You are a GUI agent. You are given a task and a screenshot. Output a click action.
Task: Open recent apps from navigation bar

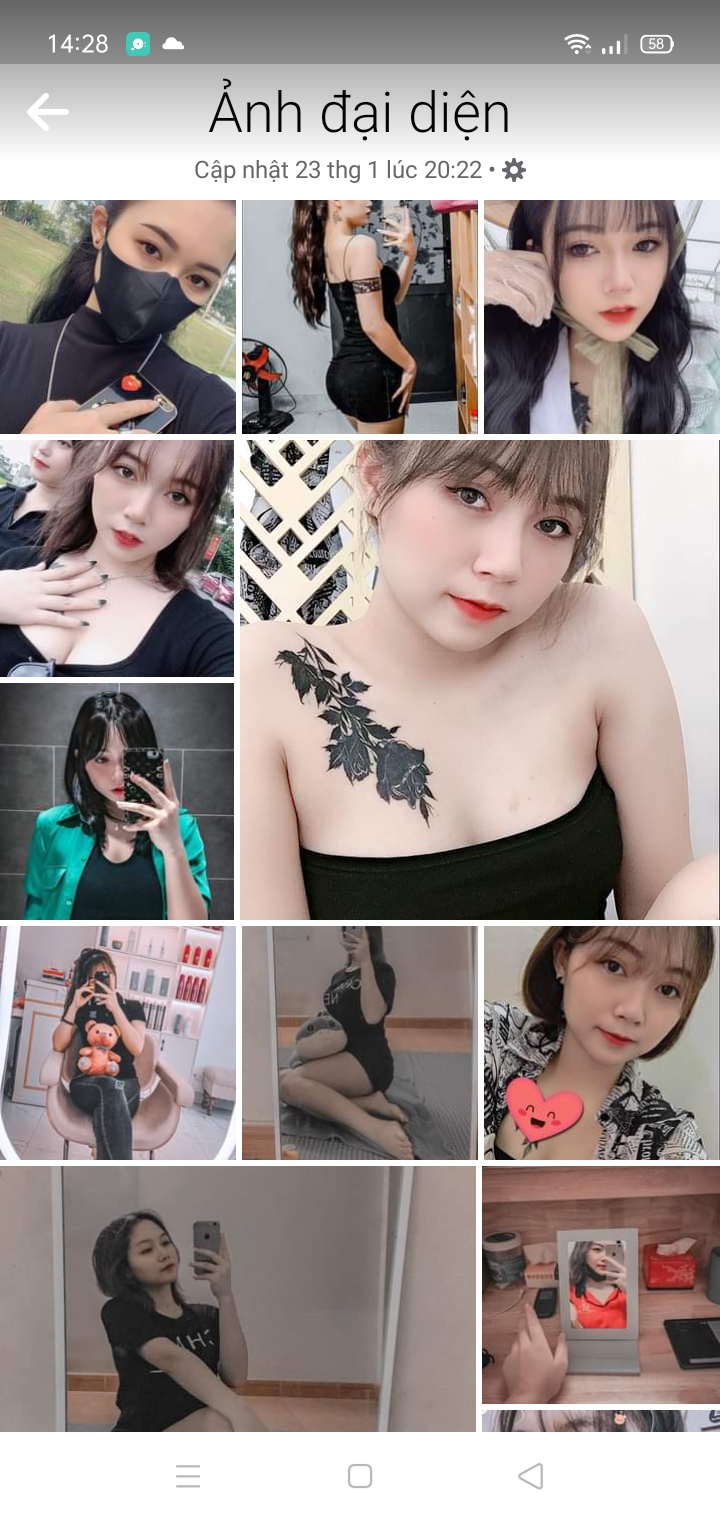(x=188, y=1476)
